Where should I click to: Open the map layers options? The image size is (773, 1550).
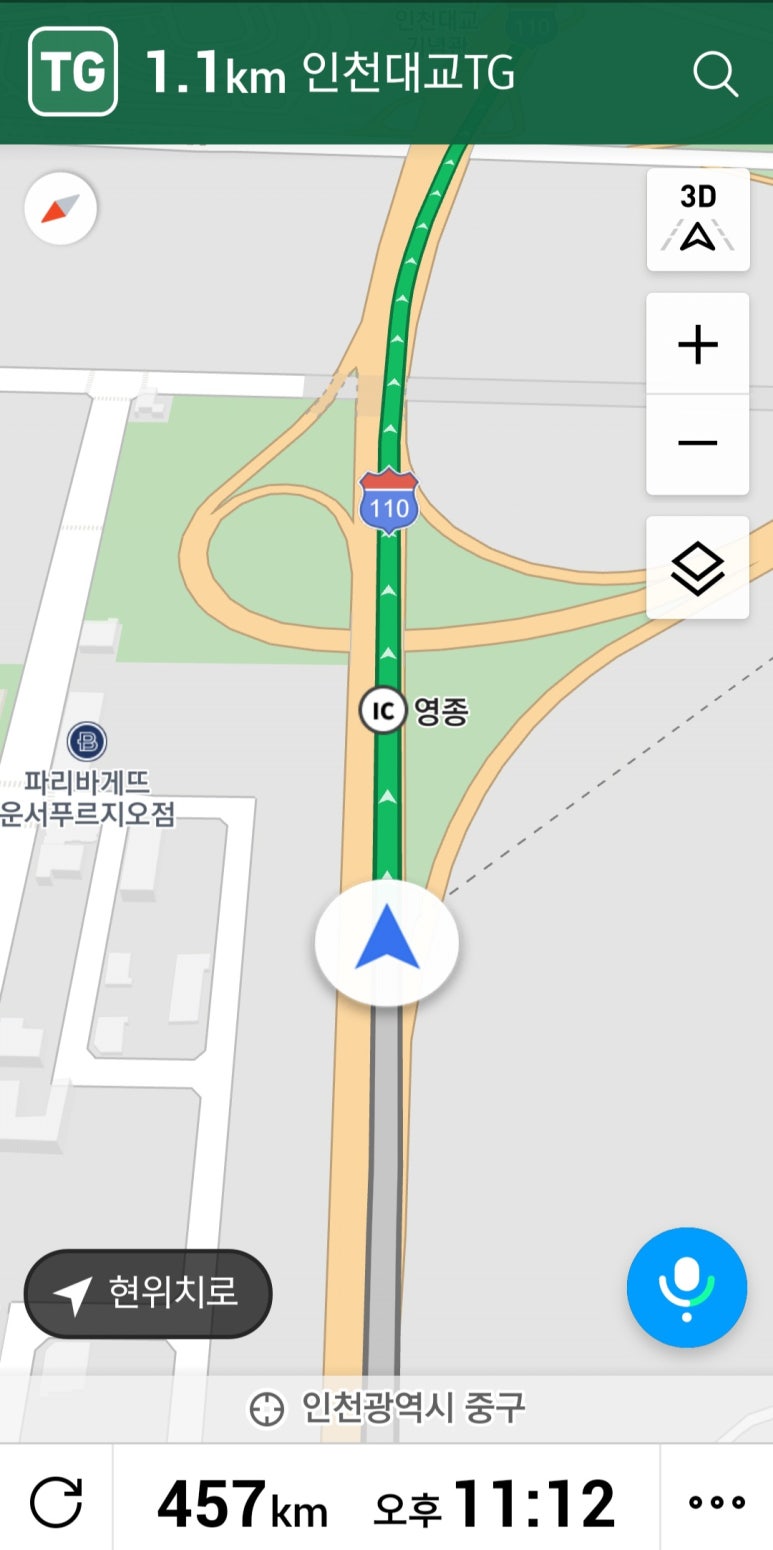698,568
